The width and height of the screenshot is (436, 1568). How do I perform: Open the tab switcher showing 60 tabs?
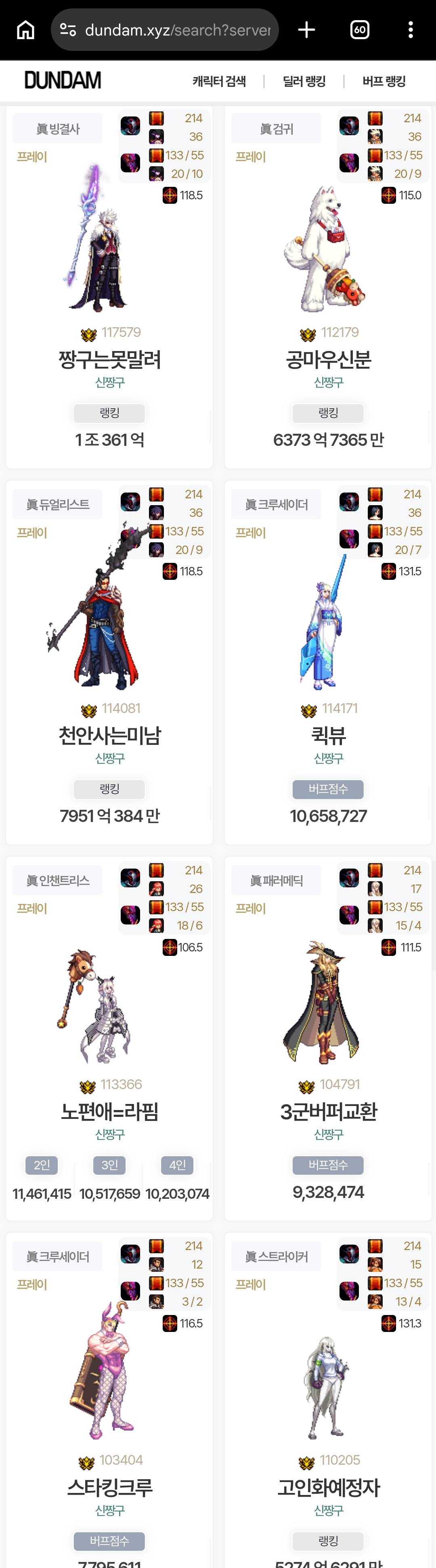(x=359, y=29)
